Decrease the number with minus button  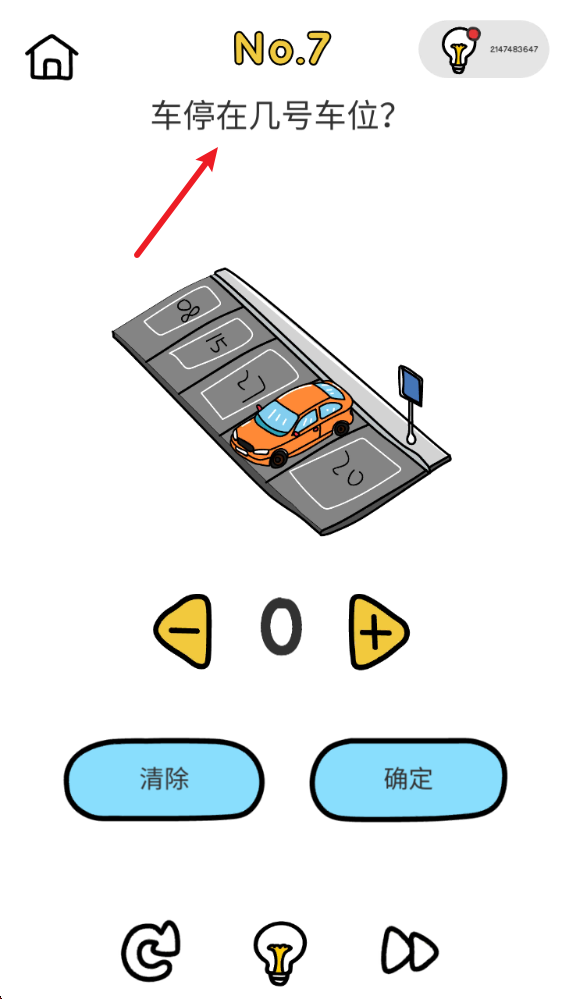(182, 631)
